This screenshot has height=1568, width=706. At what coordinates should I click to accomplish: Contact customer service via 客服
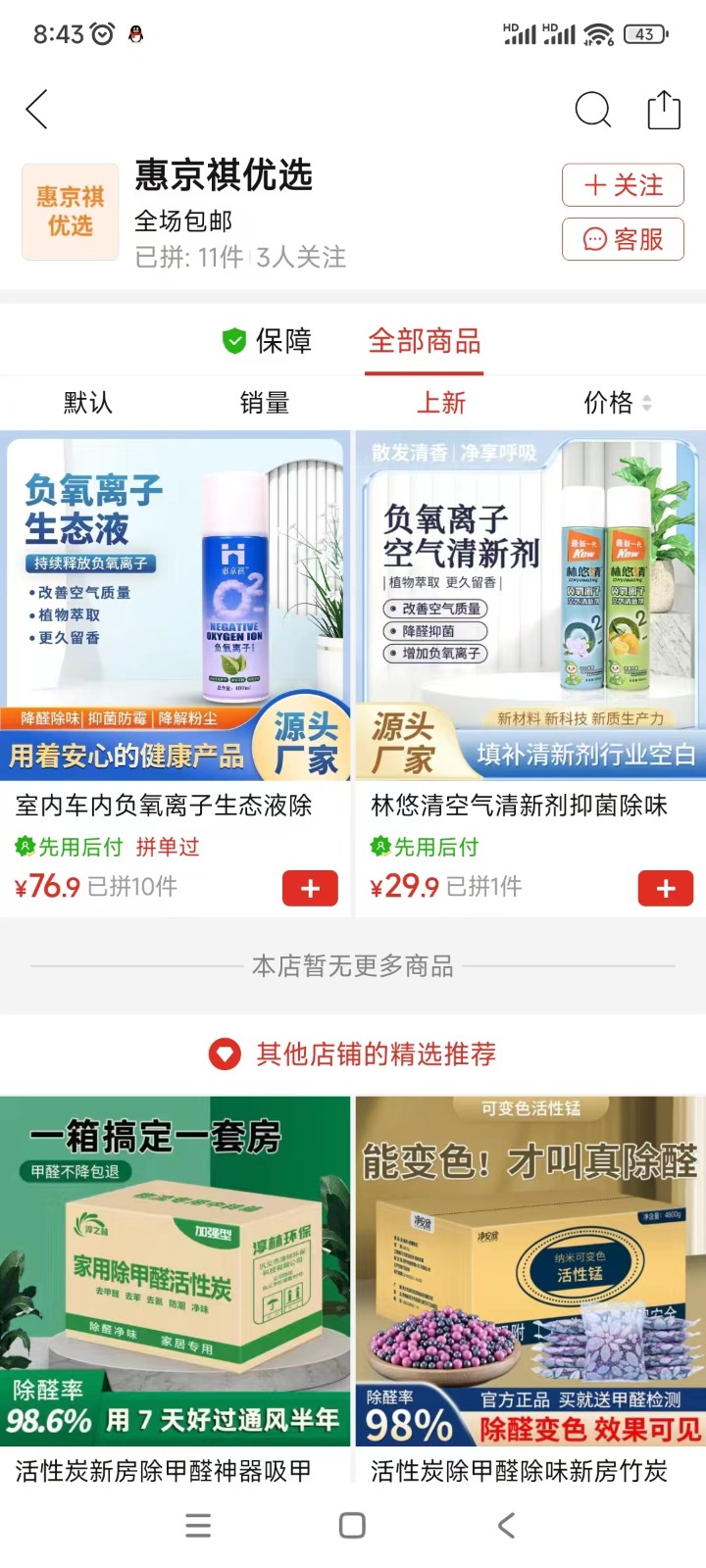click(x=623, y=239)
